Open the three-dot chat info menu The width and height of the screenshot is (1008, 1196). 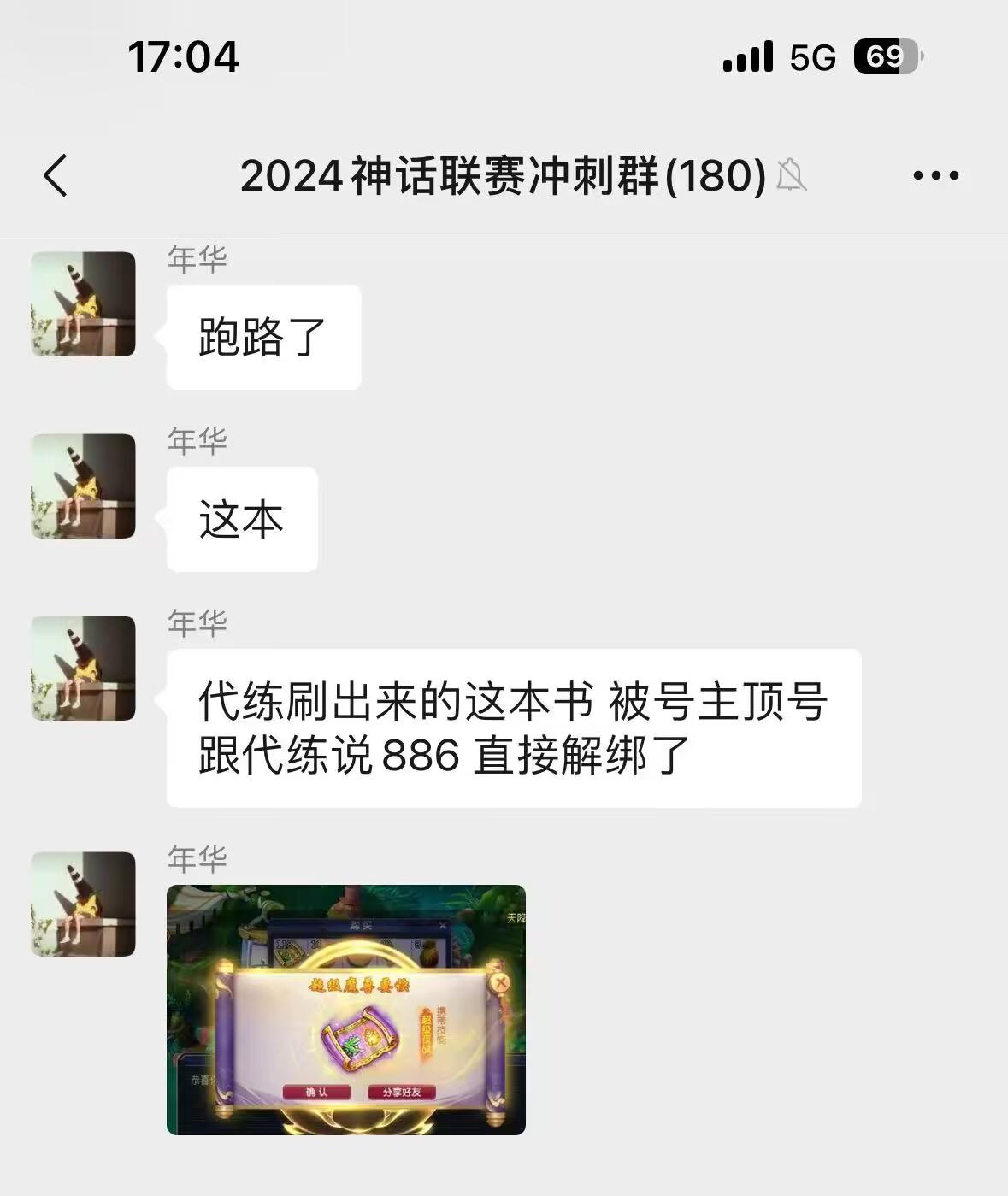point(935,176)
